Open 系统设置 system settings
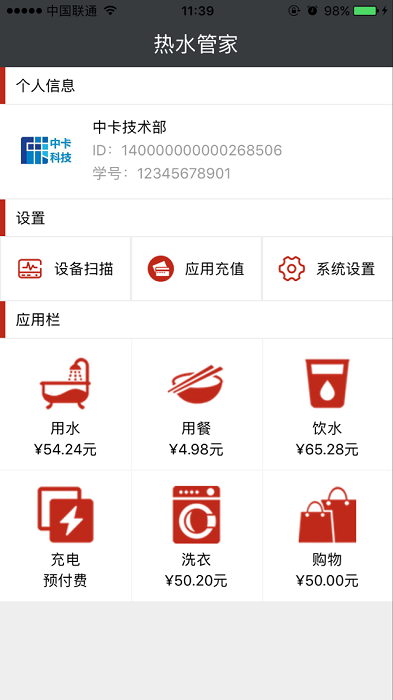 pyautogui.click(x=327, y=269)
